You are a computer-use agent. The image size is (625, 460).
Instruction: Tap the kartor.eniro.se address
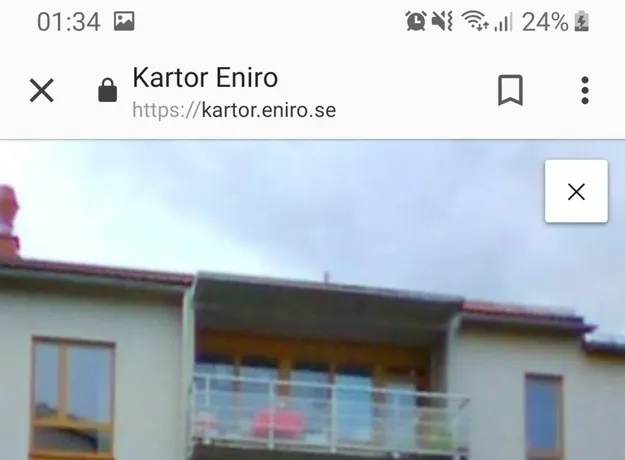point(234,110)
